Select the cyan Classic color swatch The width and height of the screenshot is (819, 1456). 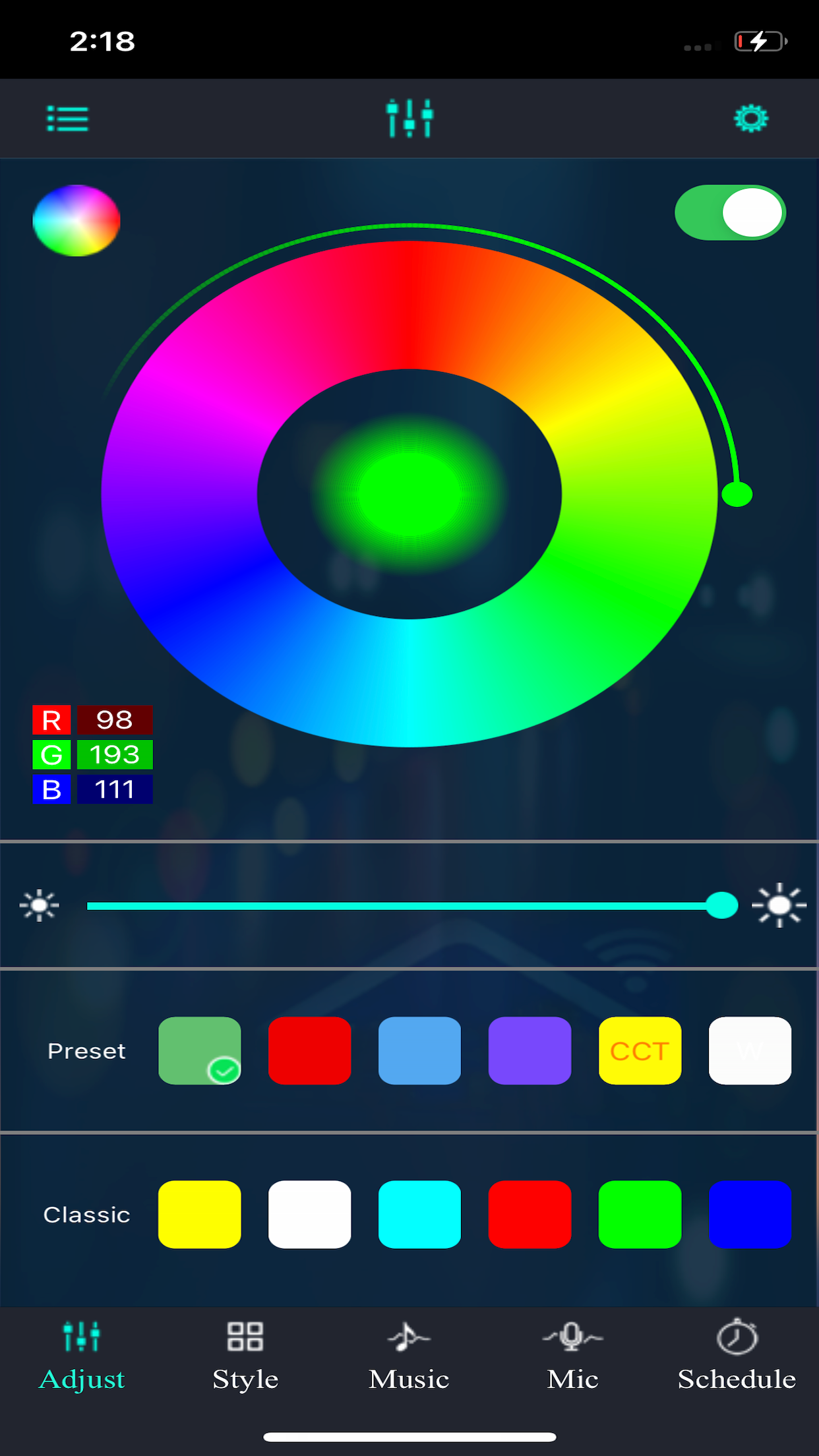point(419,1215)
